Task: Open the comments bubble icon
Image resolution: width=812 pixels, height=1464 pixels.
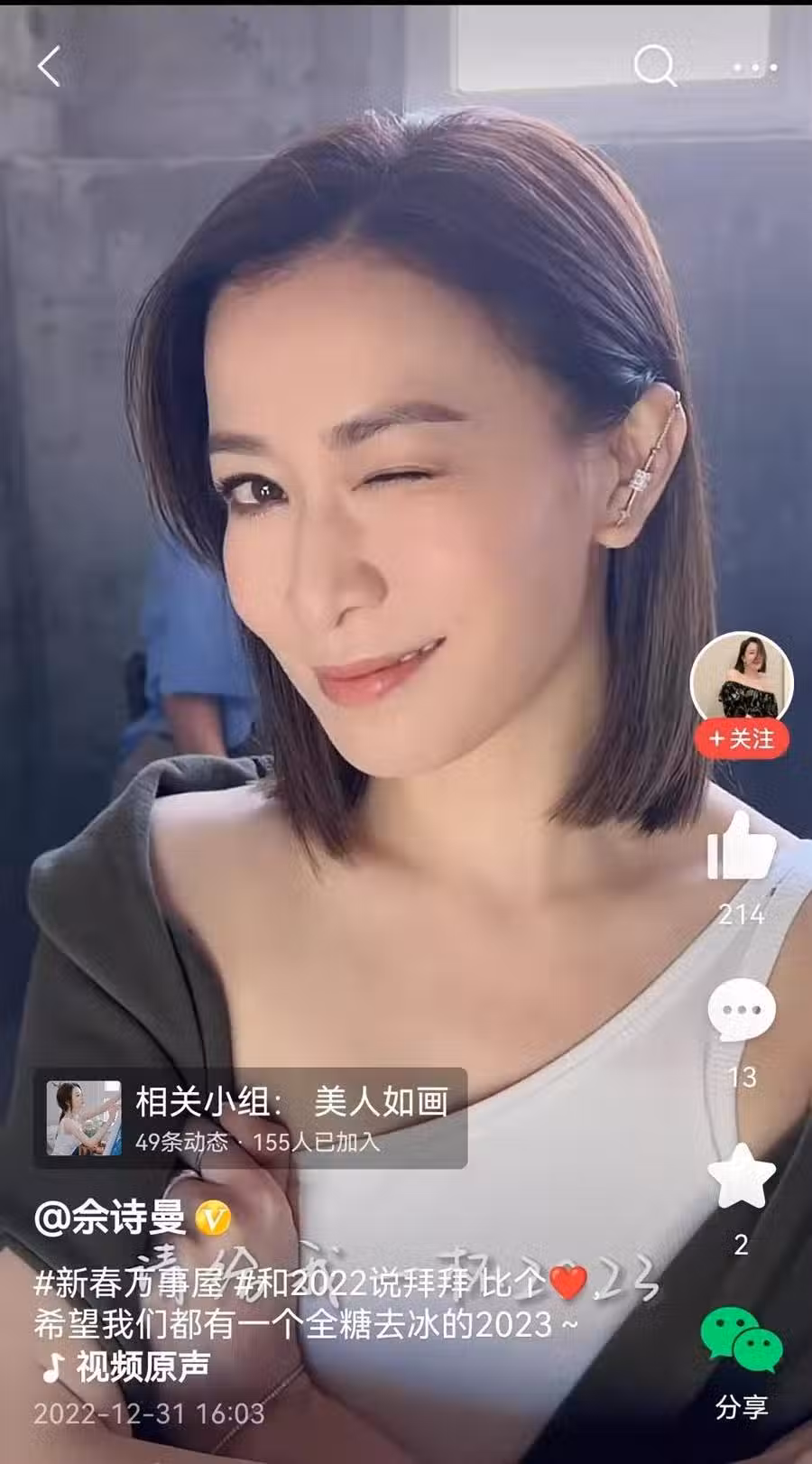Action: point(742,1010)
